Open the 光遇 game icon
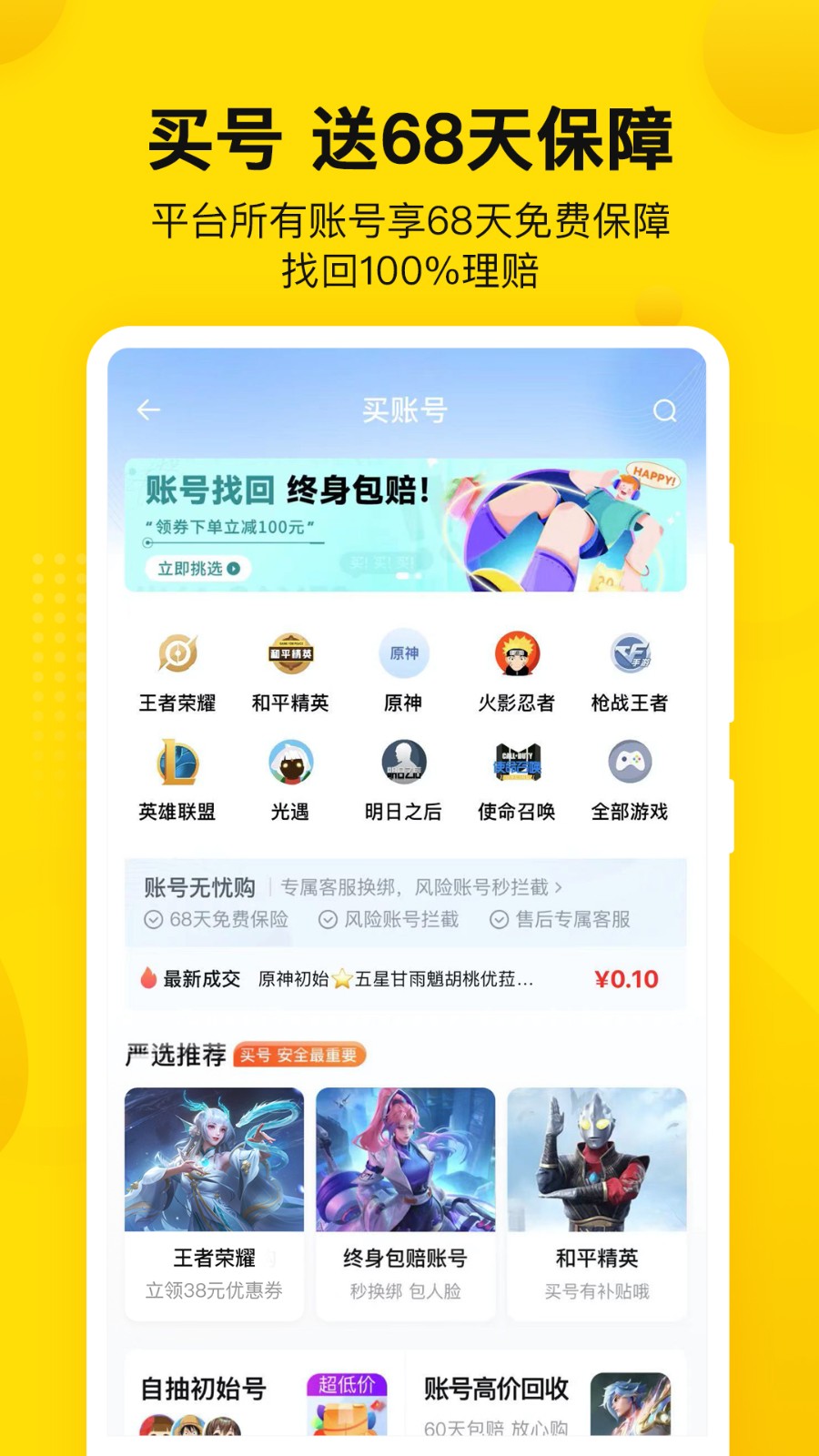 click(288, 764)
